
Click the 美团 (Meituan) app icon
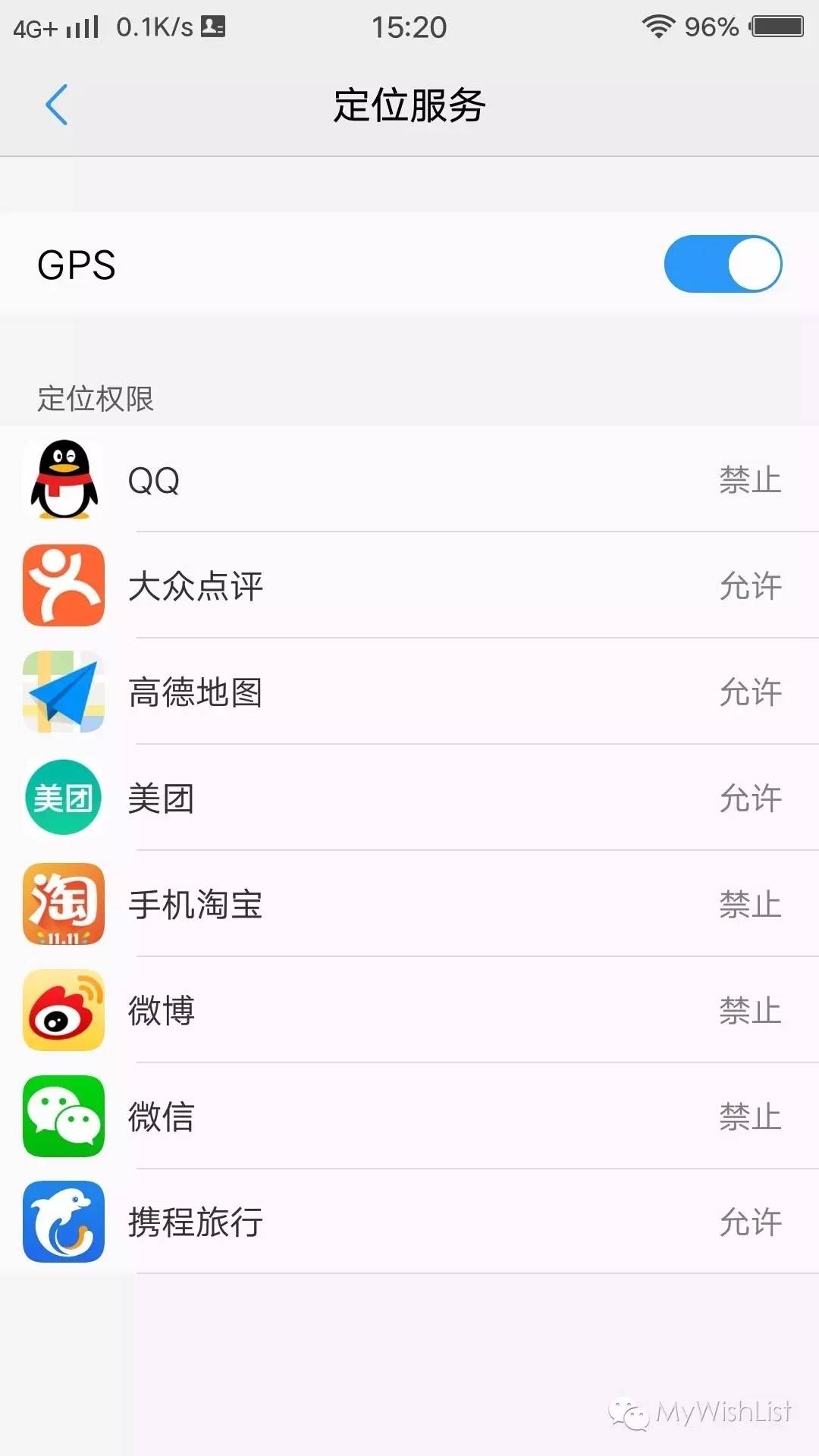(64, 798)
